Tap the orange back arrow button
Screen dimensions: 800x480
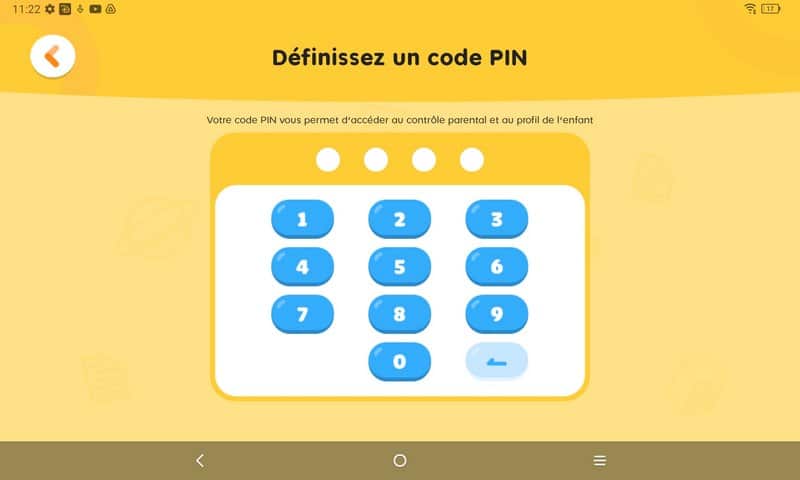click(53, 56)
